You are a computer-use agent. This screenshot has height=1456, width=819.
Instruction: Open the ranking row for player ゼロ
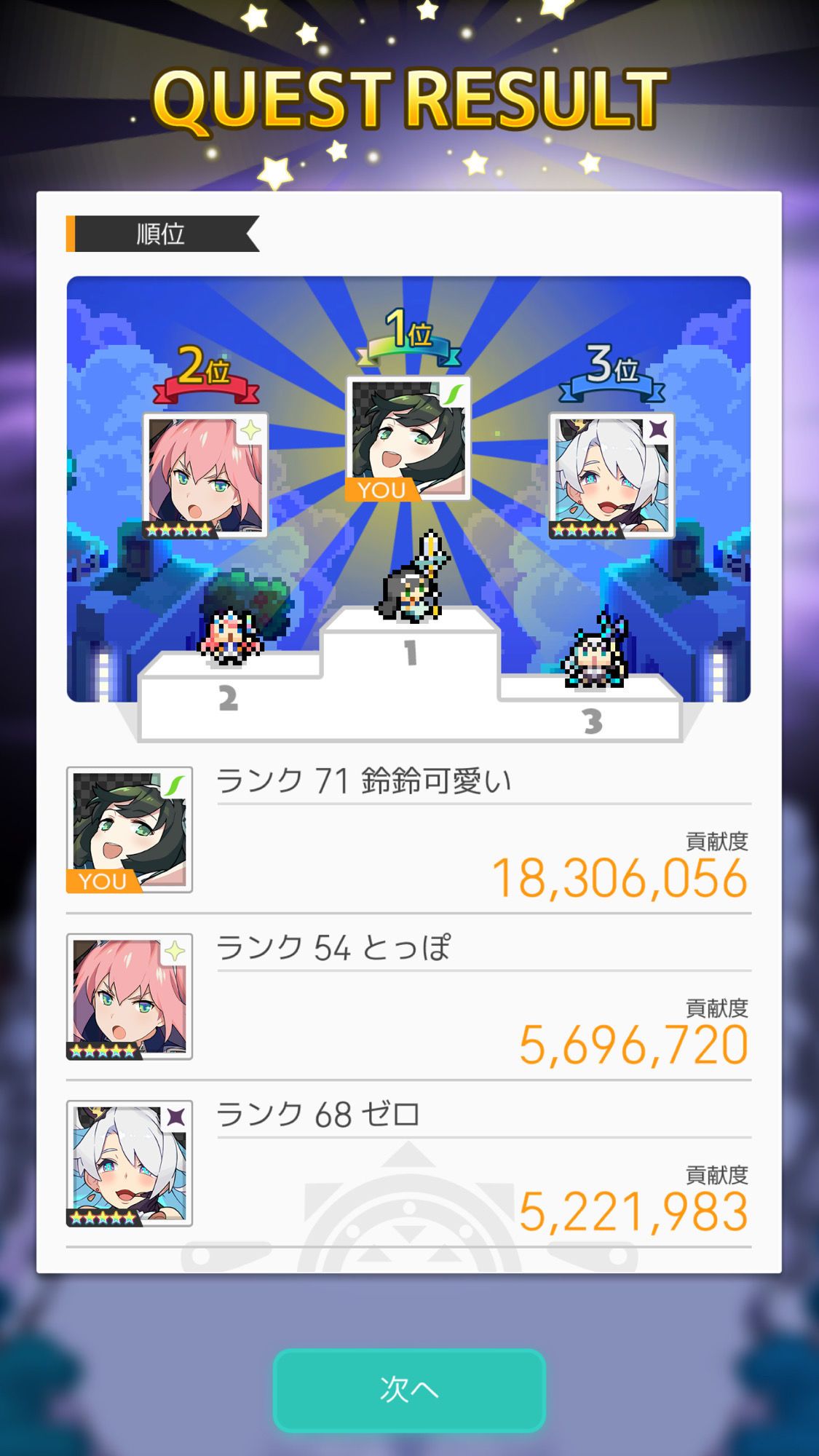click(408, 1163)
